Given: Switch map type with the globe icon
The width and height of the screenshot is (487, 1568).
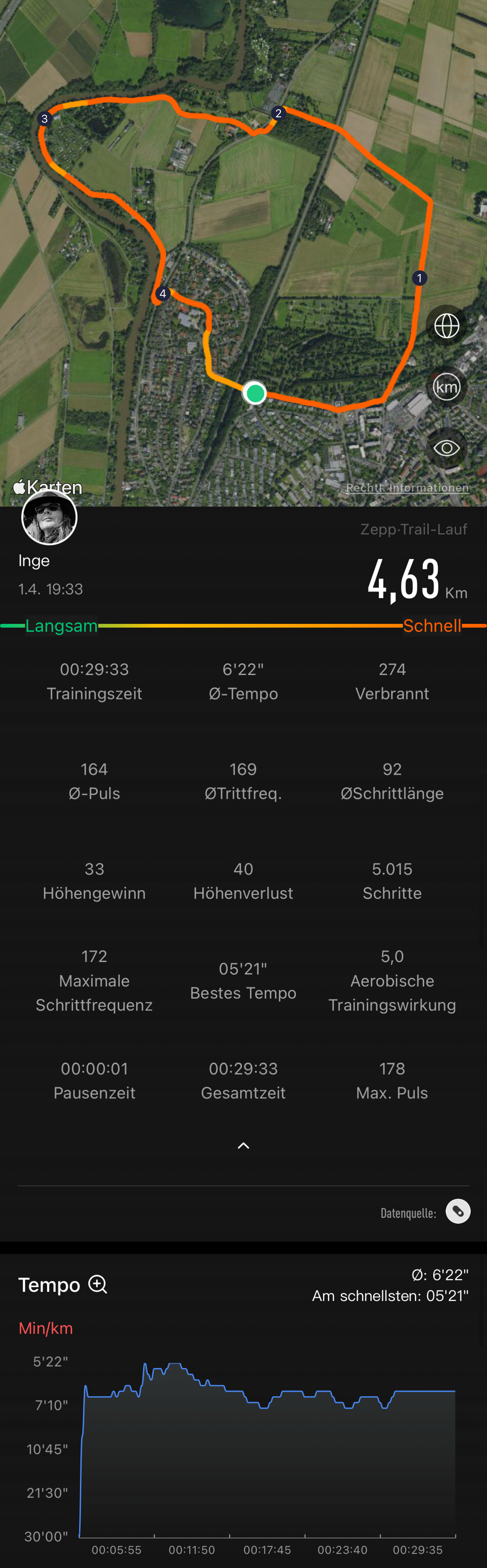Looking at the screenshot, I should (x=446, y=326).
